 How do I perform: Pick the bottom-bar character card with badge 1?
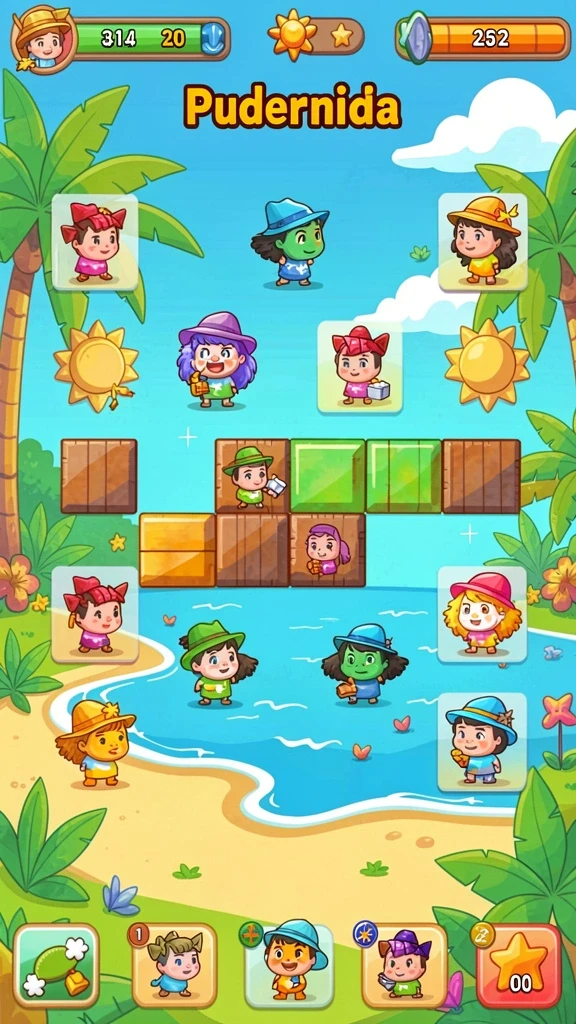174,965
